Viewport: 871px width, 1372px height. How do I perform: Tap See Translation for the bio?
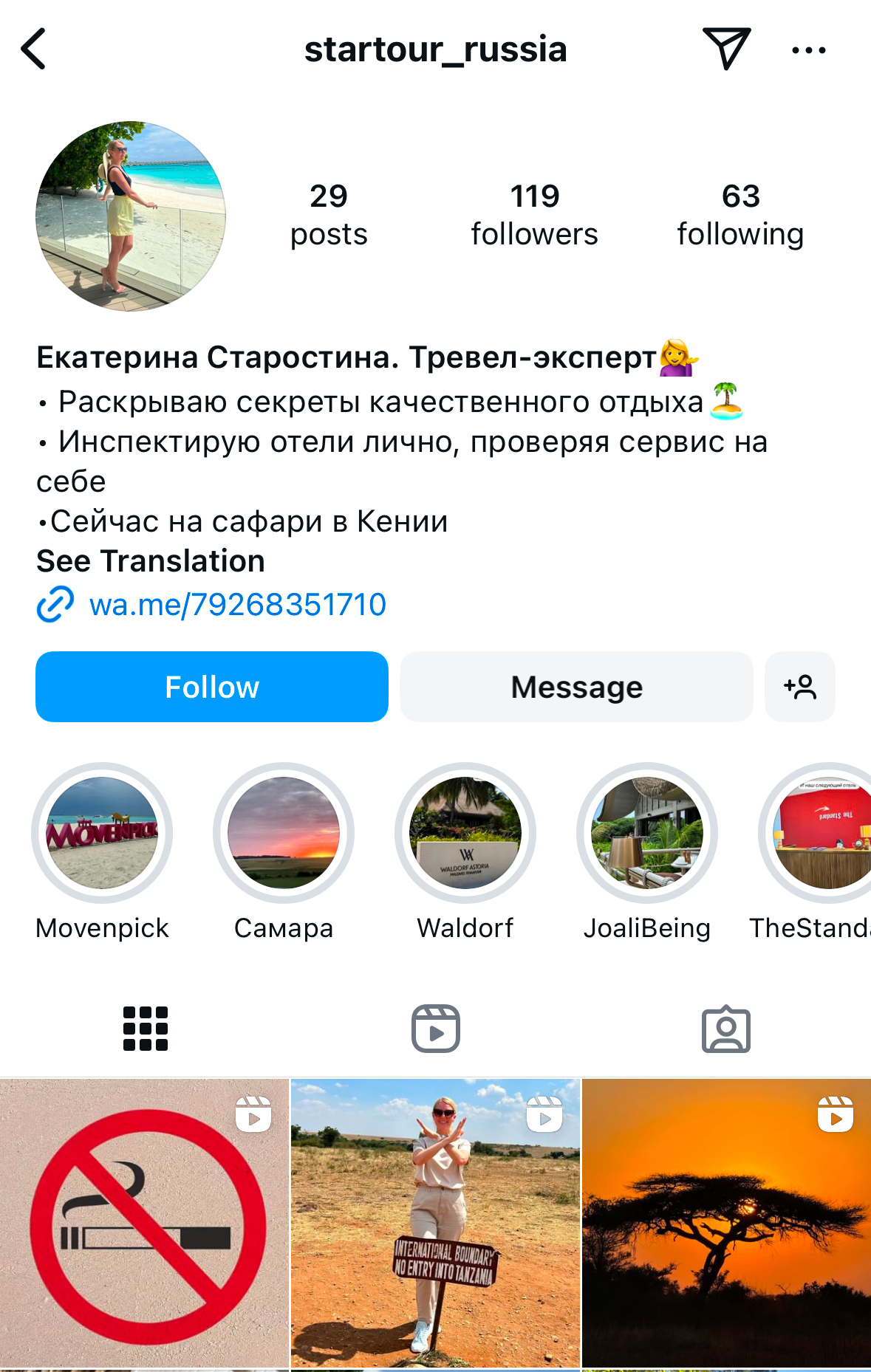click(151, 561)
